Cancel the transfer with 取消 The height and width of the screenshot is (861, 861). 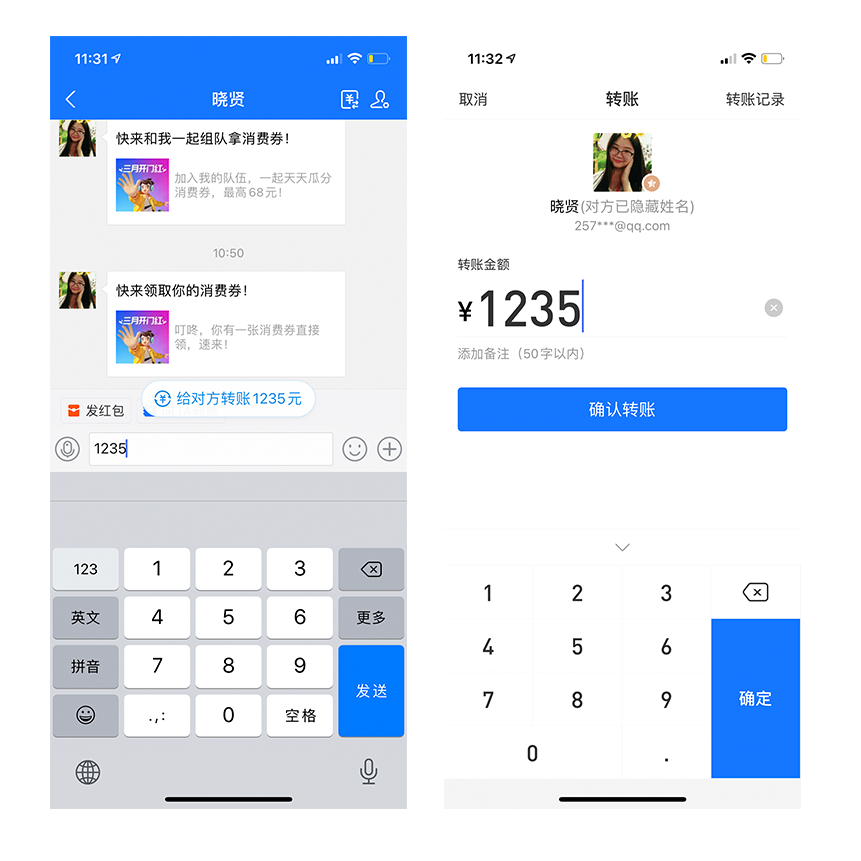pyautogui.click(x=473, y=99)
